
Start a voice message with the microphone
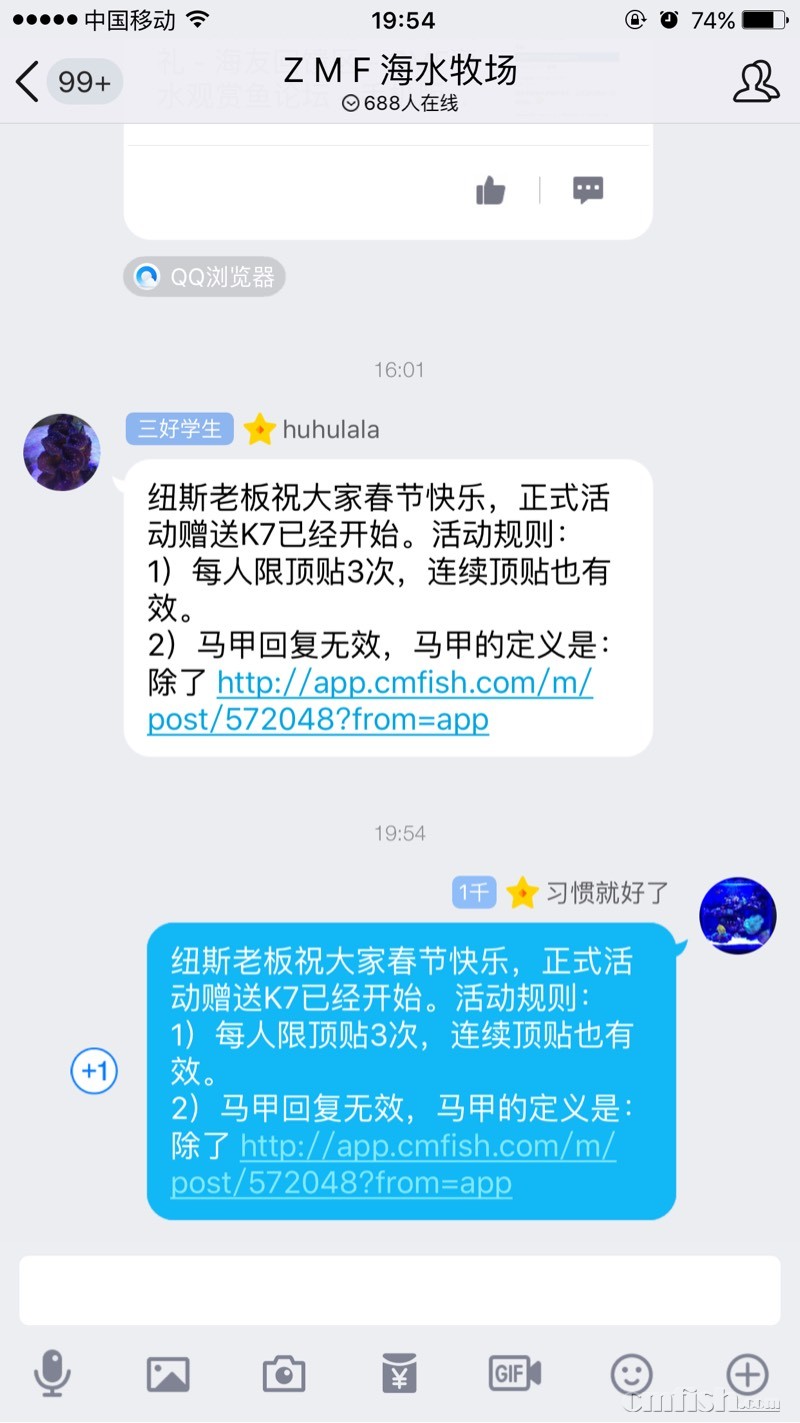coord(52,1374)
